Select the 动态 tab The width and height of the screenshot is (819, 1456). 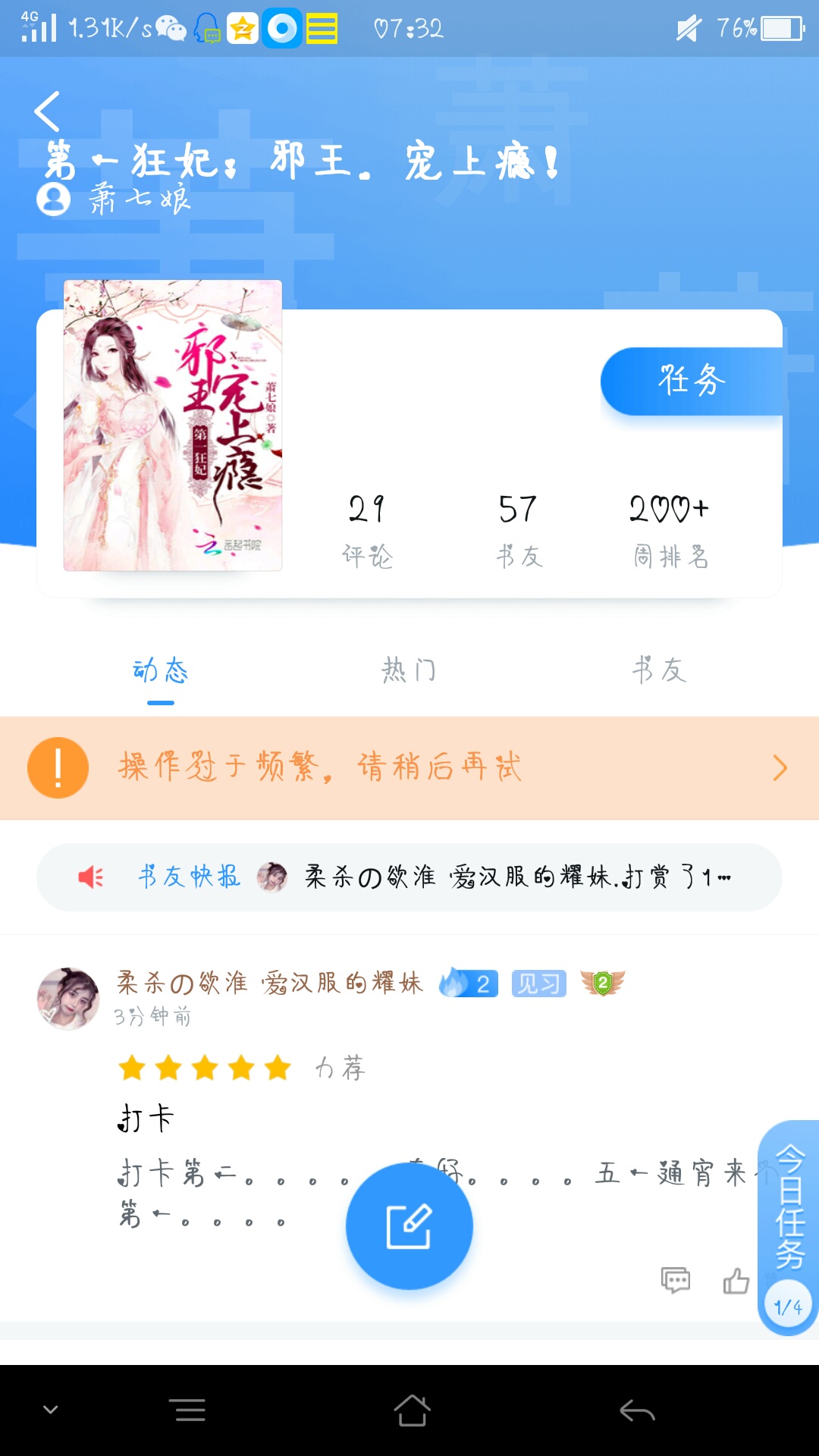[x=160, y=670]
